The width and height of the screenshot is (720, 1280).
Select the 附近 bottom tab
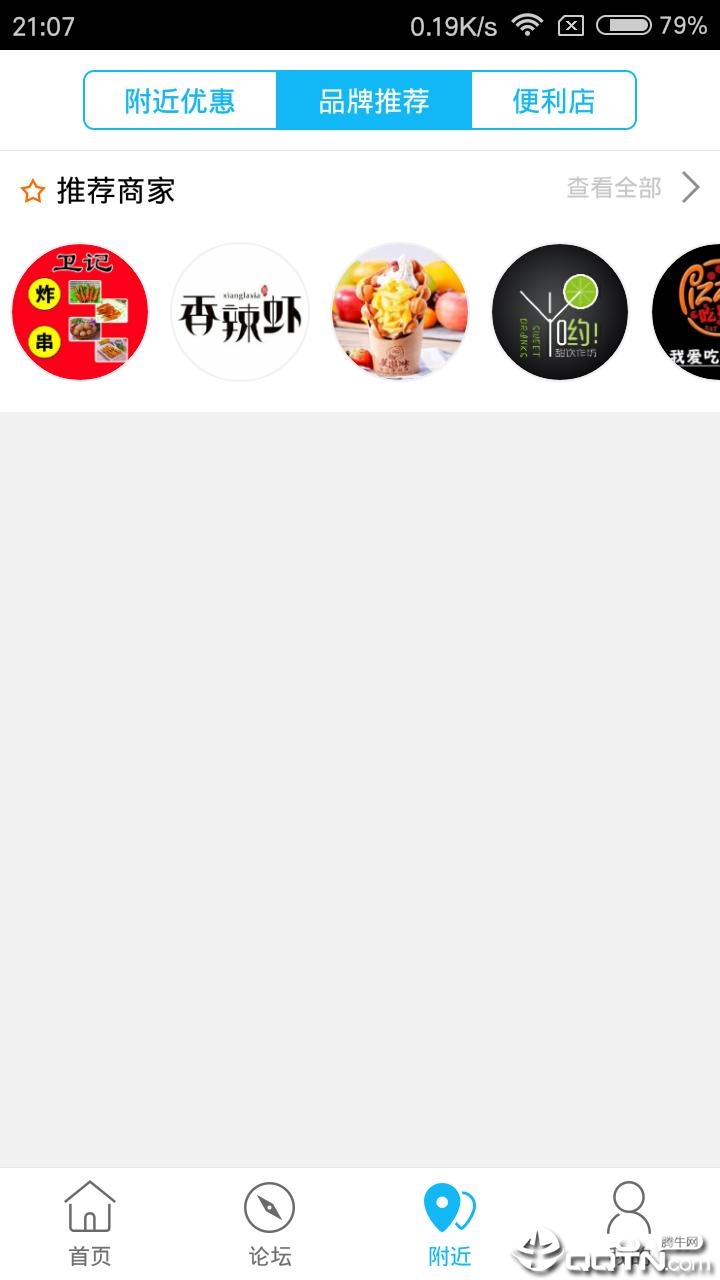click(x=450, y=1224)
